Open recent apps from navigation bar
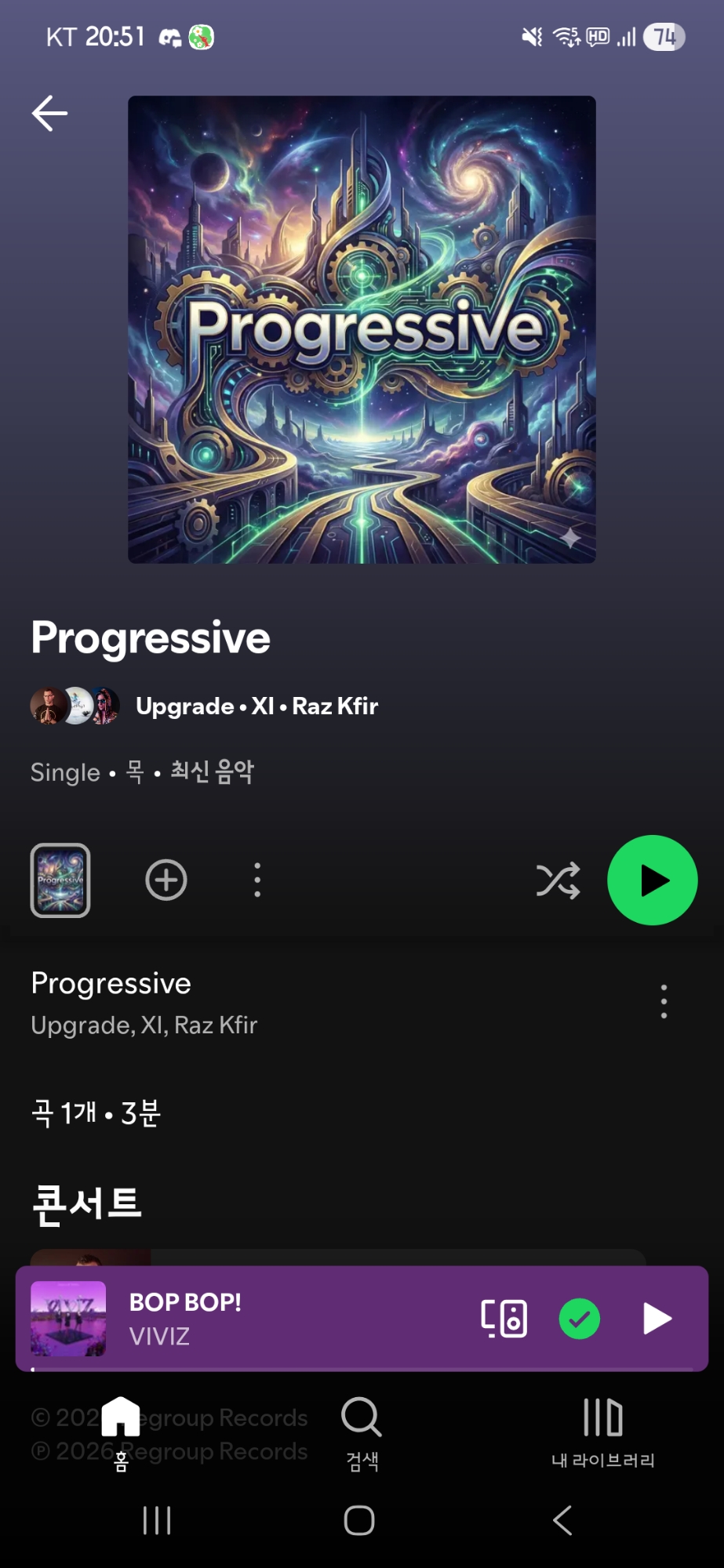 tap(157, 1521)
